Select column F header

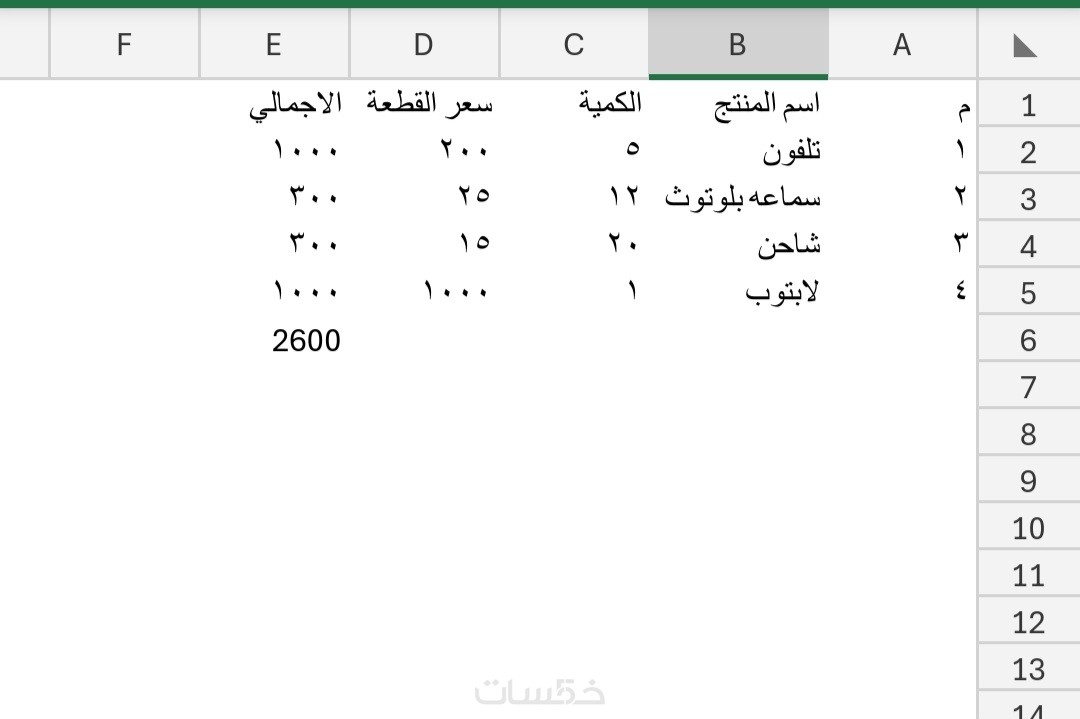[125, 44]
